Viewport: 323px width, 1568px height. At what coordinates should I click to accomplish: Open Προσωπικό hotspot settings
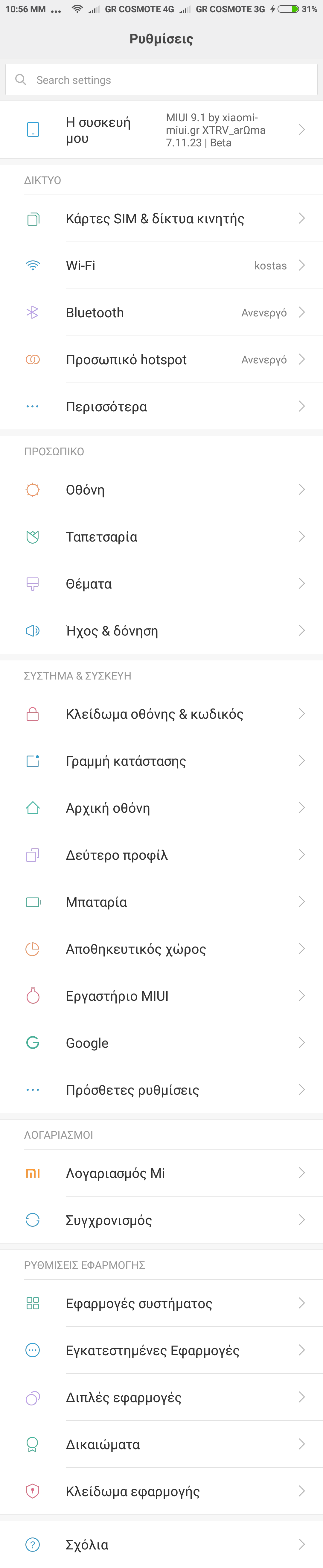161,360
